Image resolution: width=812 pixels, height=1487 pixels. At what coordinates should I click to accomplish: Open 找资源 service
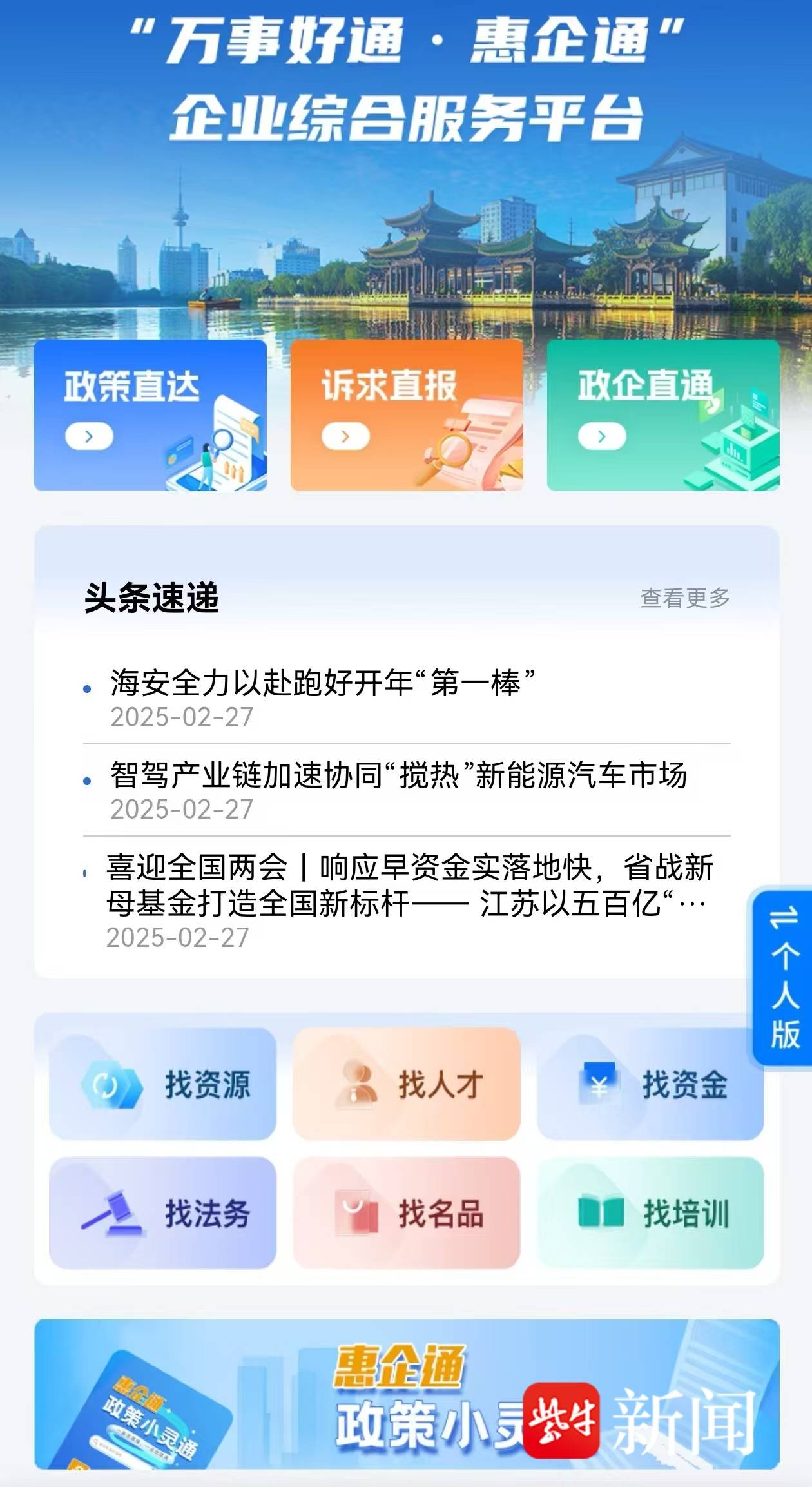tap(162, 1084)
